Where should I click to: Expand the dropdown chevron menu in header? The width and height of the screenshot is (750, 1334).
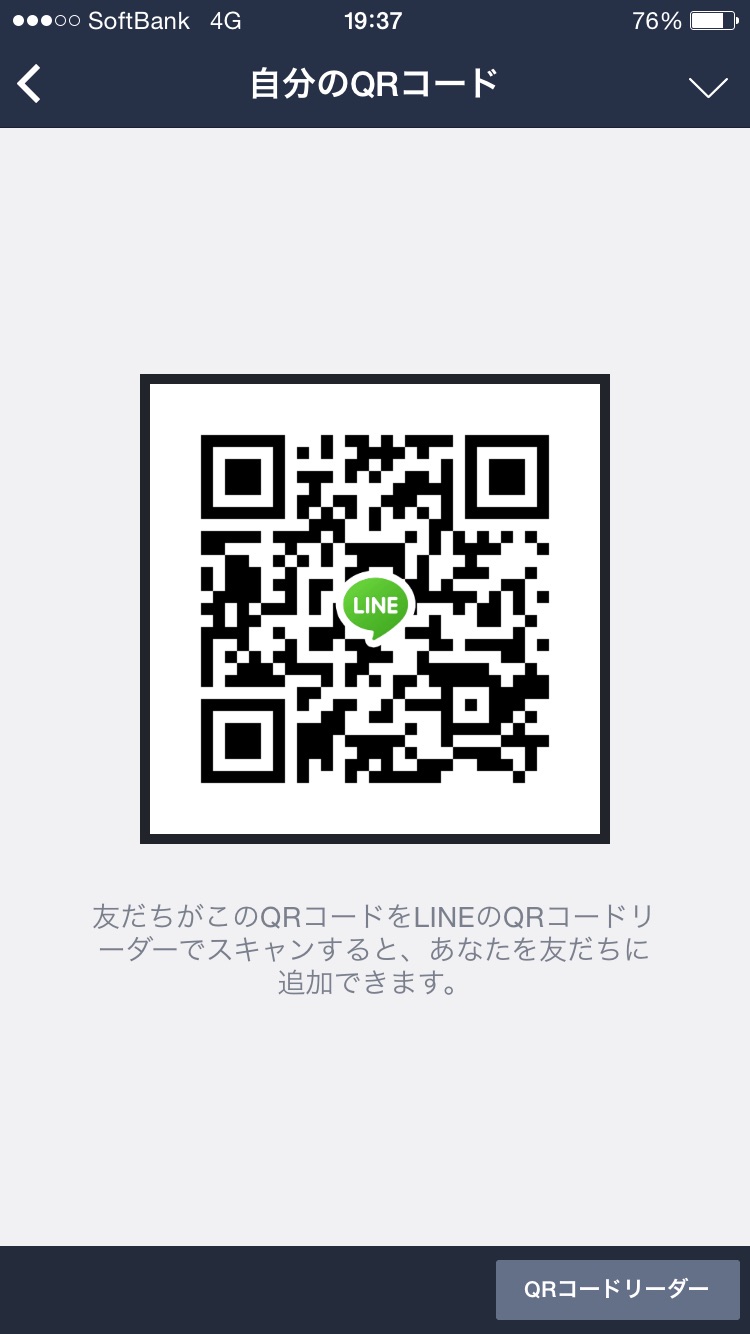(x=708, y=88)
